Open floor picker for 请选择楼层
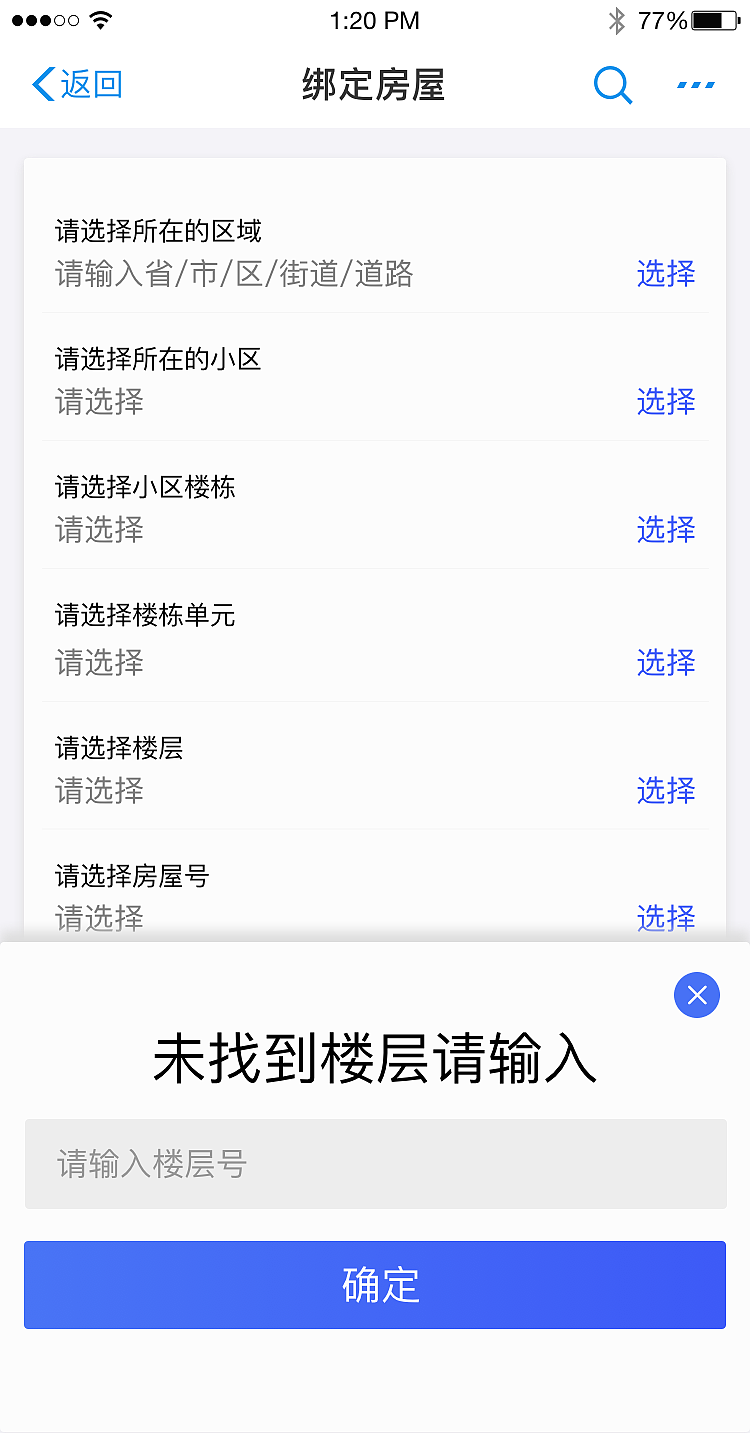Viewport: 750px width, 1433px height. [x=665, y=791]
